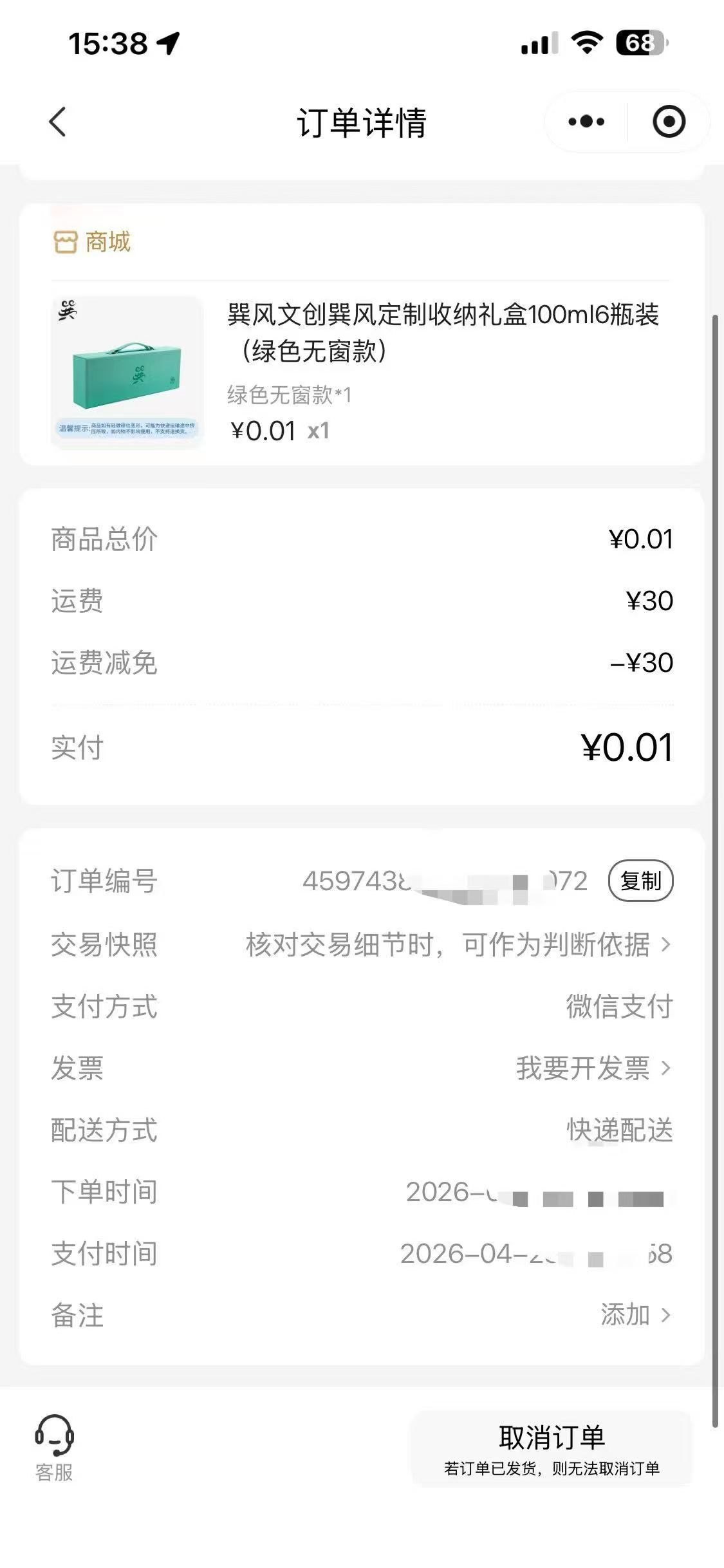The height and width of the screenshot is (1568, 724).
Task: Tap the 快递配送 delivery method value
Action: point(618,1130)
